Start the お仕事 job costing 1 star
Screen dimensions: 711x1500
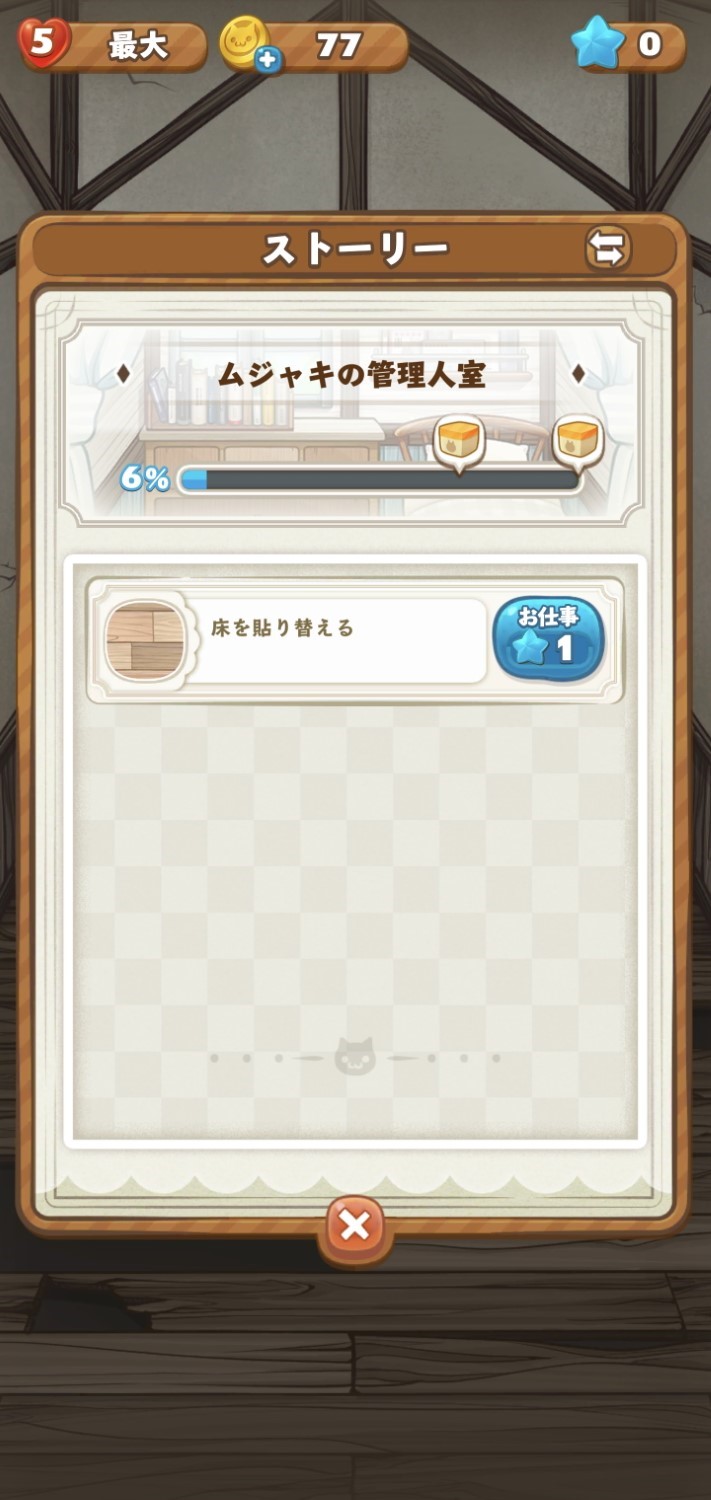tap(549, 639)
